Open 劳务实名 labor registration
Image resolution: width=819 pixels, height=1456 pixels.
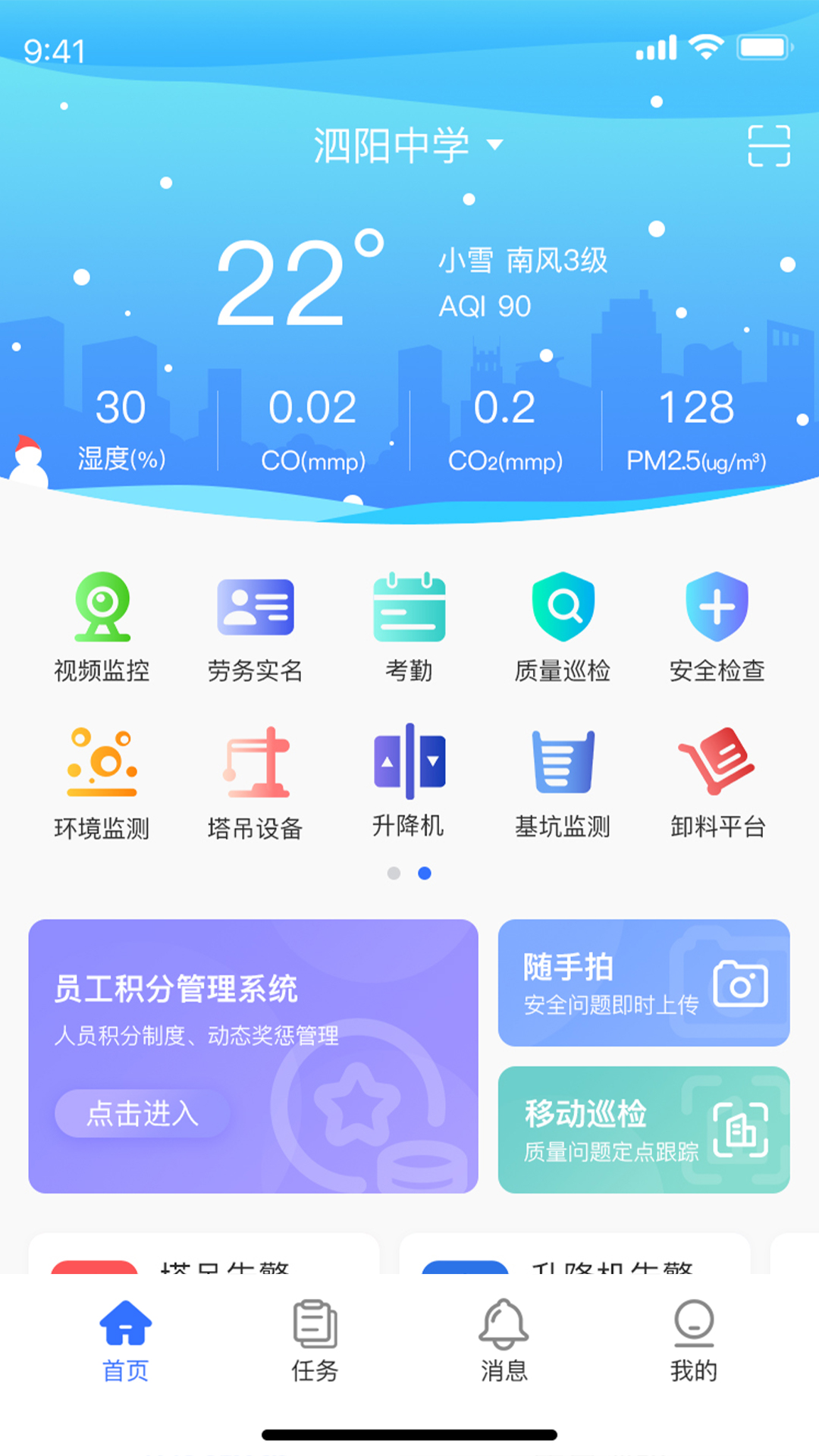pos(256,626)
